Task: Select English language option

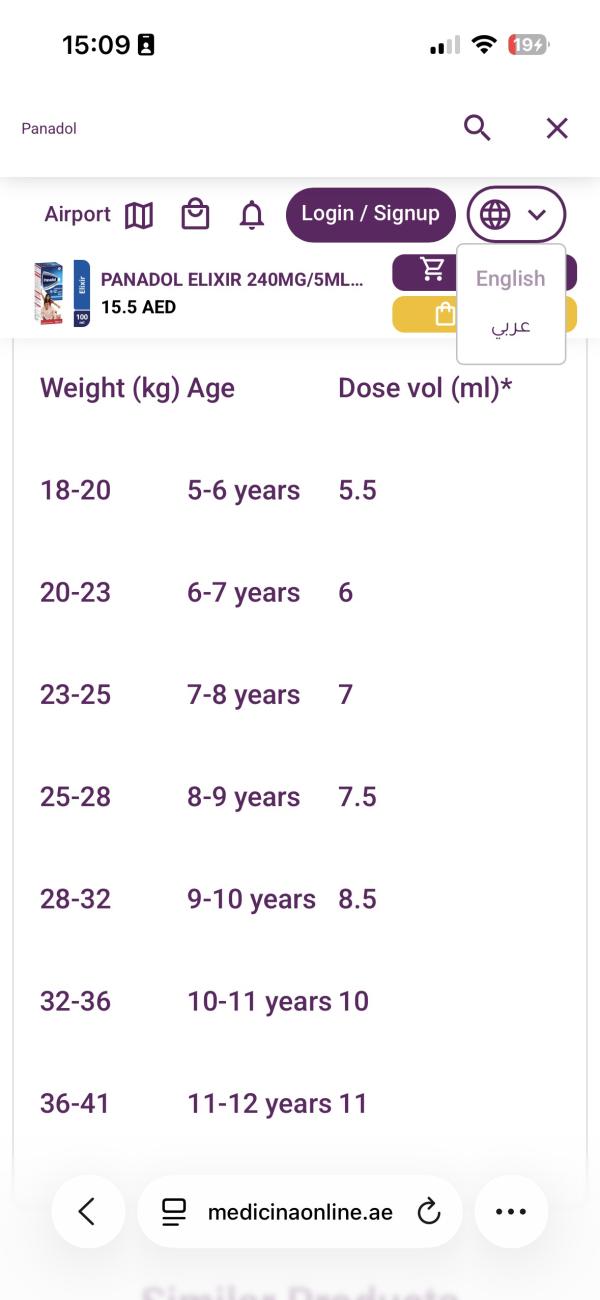Action: (510, 279)
